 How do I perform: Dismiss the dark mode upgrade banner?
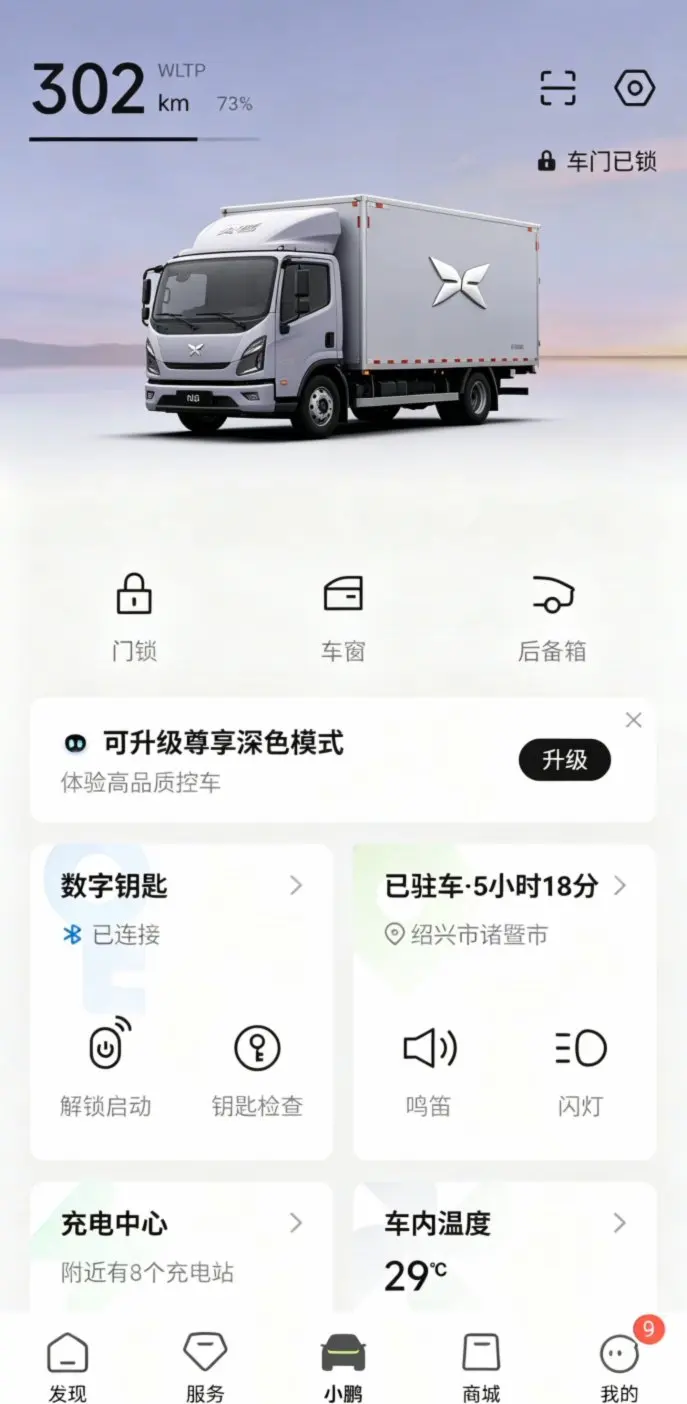click(633, 720)
